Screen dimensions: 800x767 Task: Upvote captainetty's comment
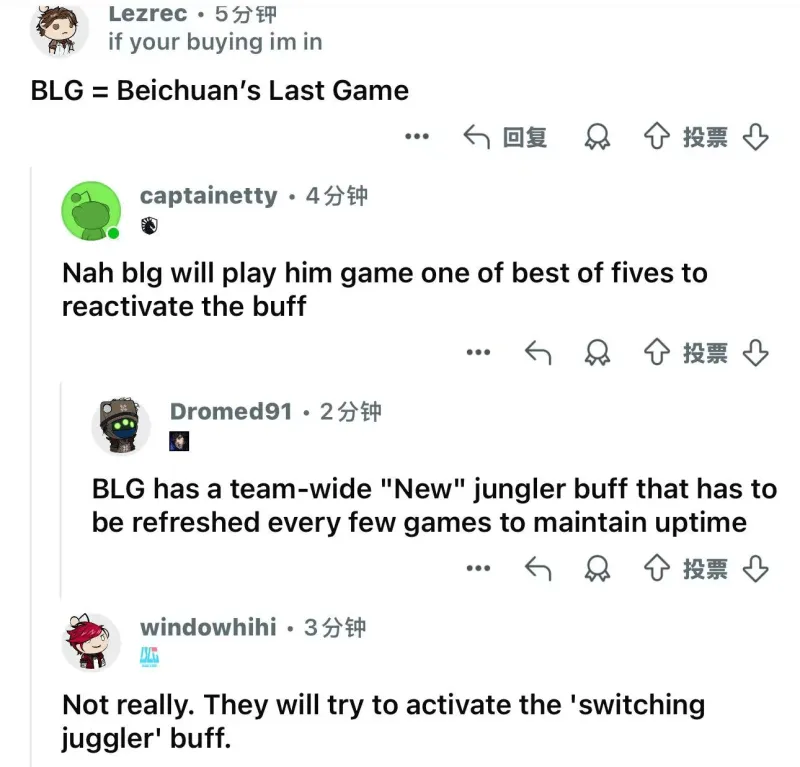tap(655, 352)
